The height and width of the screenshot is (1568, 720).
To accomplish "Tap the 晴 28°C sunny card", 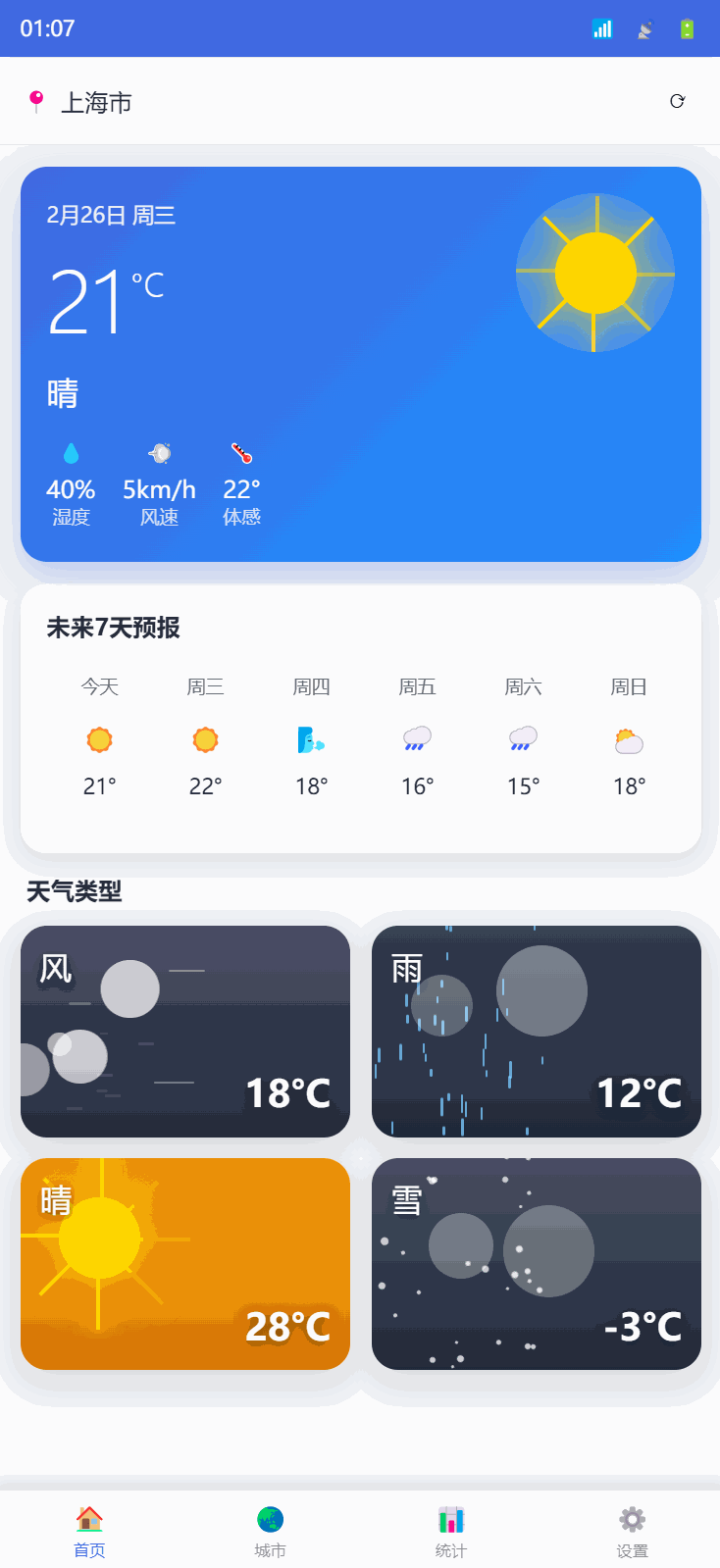I will click(x=185, y=1264).
